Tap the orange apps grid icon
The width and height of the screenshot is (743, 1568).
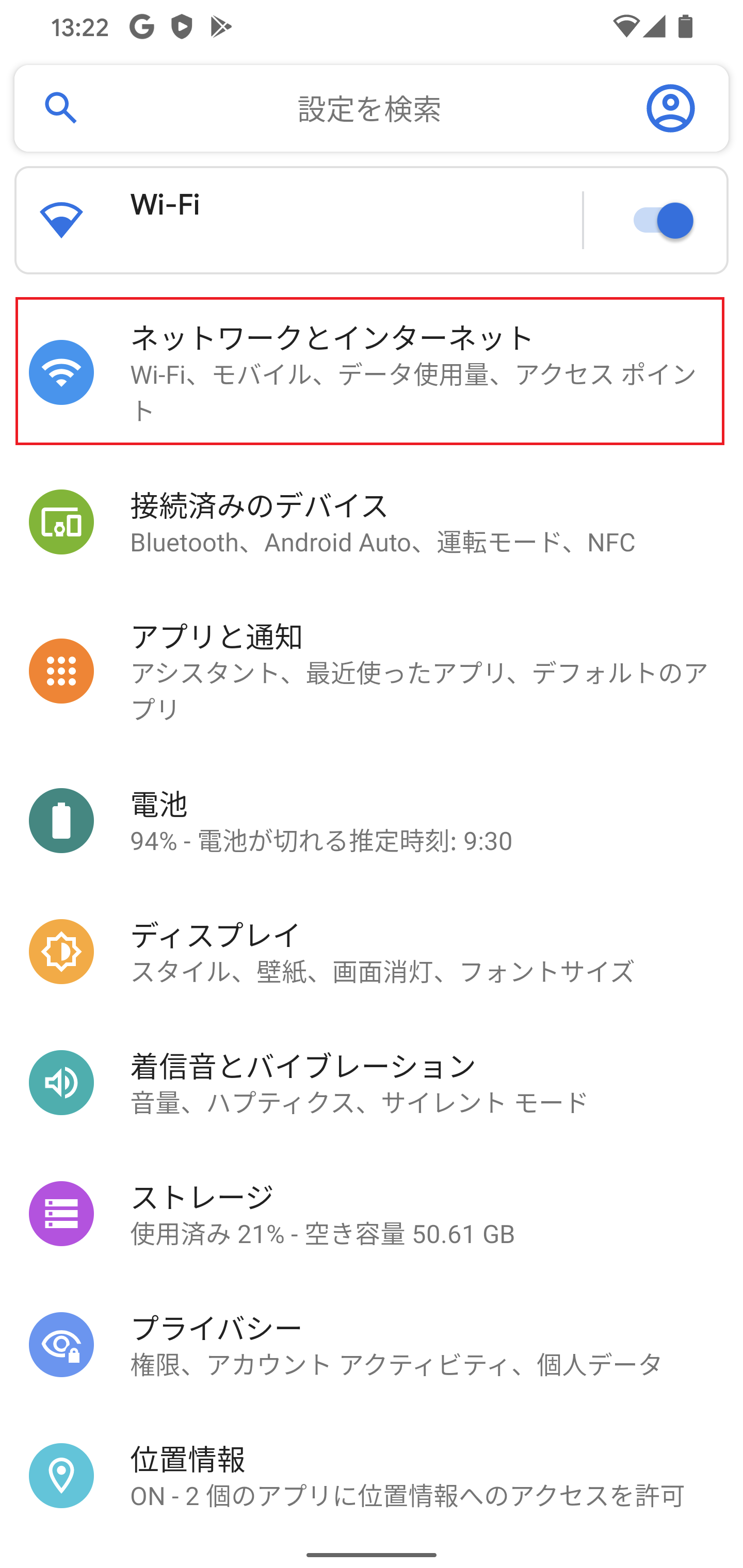pos(61,671)
